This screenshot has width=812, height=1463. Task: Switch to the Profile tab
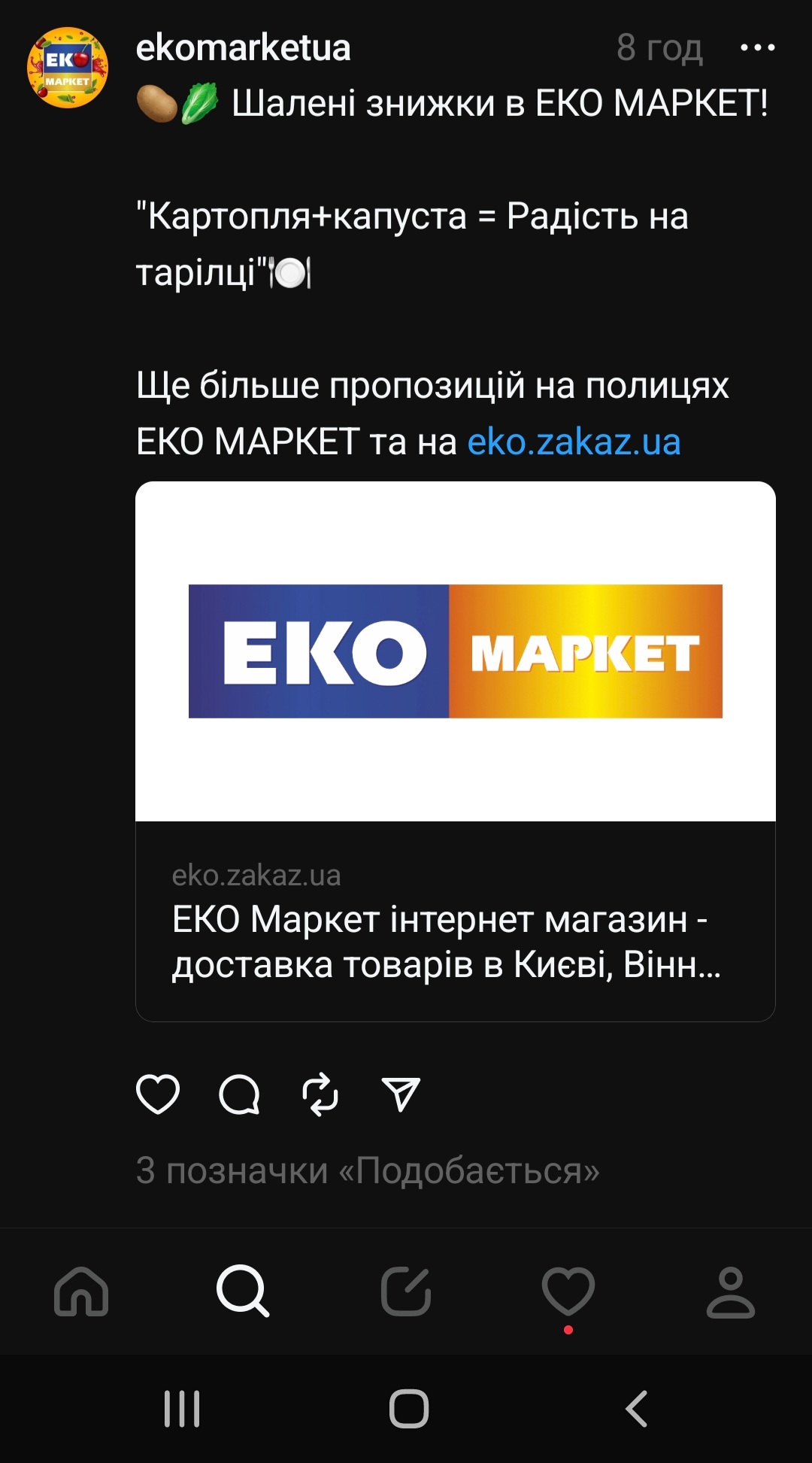(x=730, y=1292)
